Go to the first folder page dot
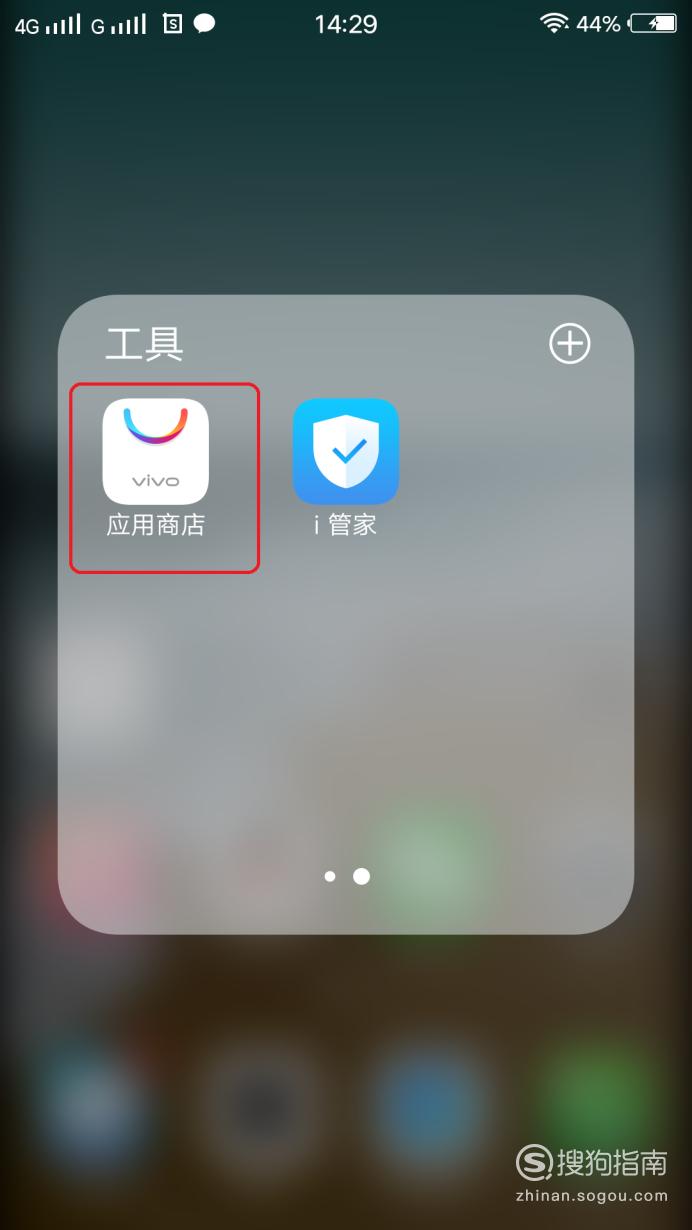The height and width of the screenshot is (1230, 692). pos(330,876)
